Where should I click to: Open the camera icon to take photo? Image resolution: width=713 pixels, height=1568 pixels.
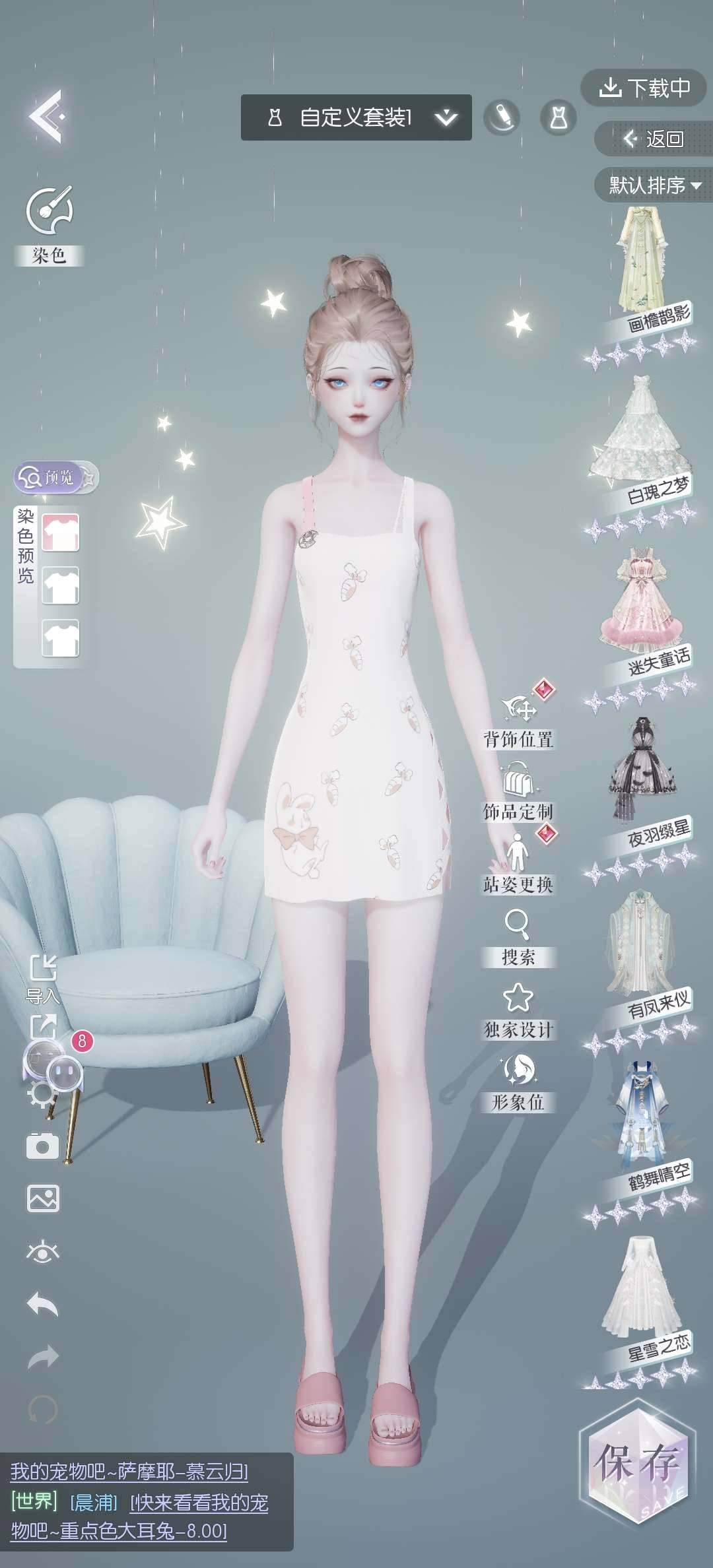[43, 1146]
